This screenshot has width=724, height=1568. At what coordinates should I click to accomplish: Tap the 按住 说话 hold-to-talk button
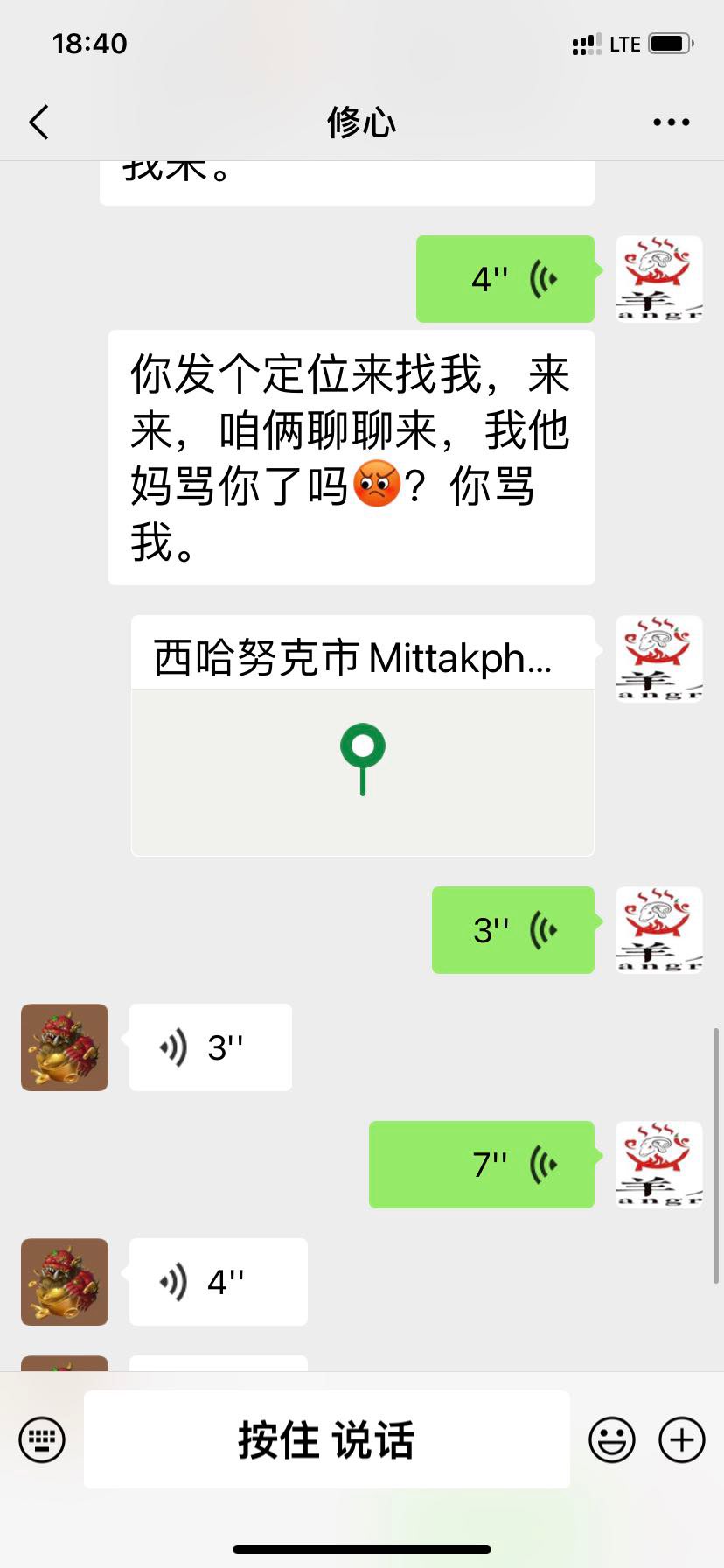click(326, 1438)
